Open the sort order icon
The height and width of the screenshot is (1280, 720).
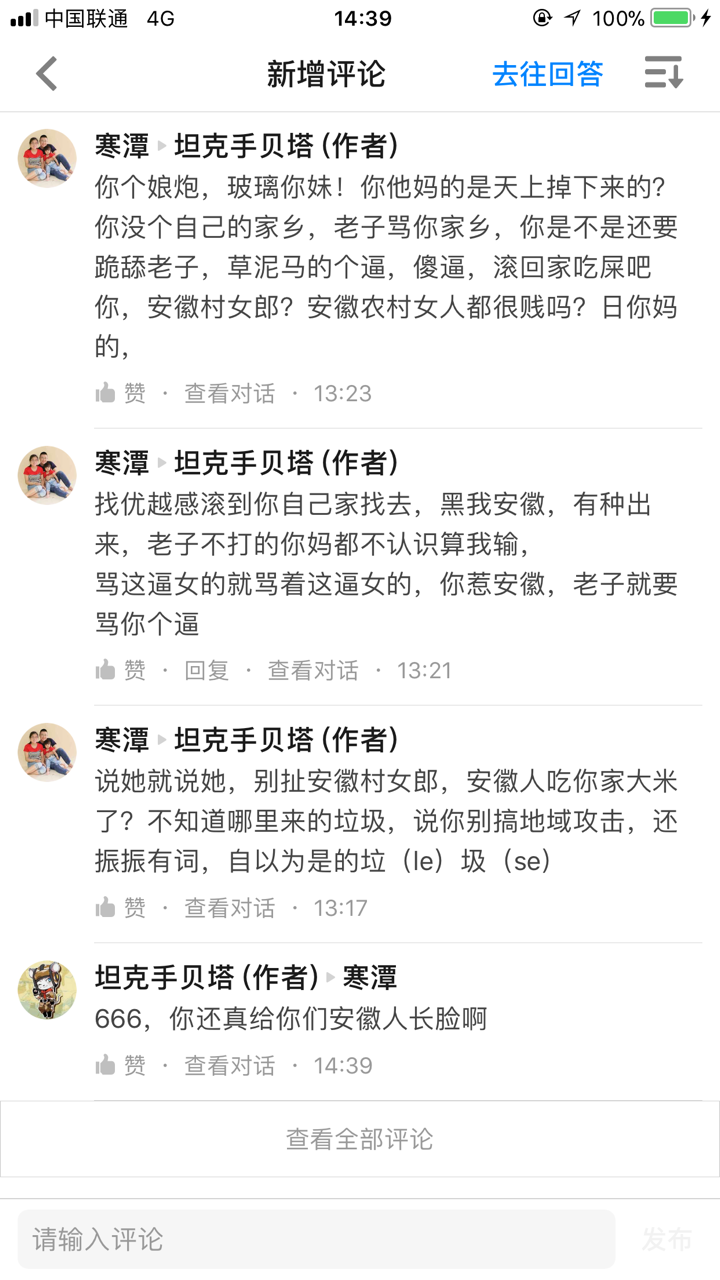pos(663,73)
